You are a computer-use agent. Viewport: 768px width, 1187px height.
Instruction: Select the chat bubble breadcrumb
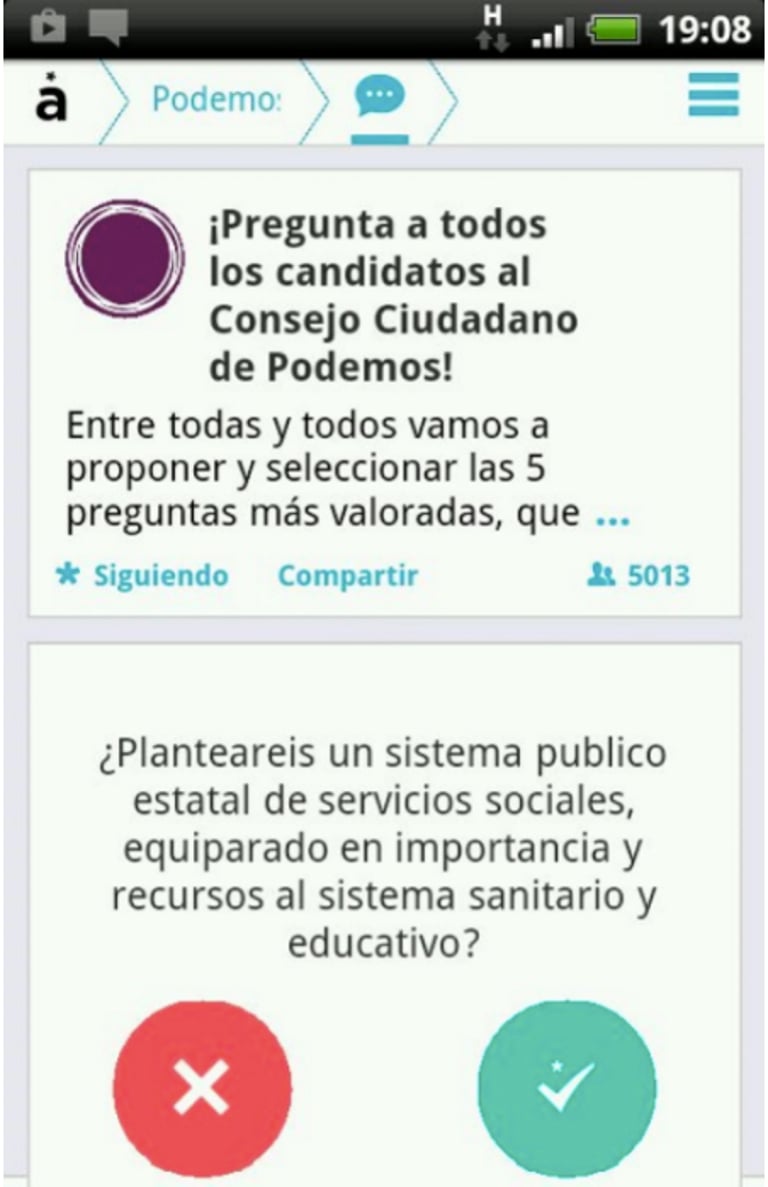coord(380,99)
